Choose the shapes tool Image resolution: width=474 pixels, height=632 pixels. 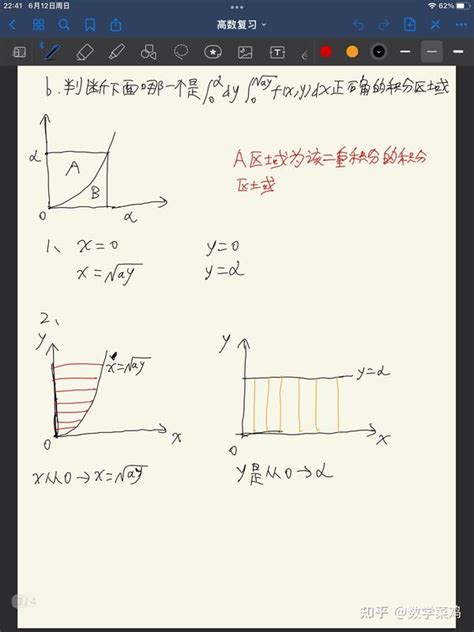[x=148, y=52]
